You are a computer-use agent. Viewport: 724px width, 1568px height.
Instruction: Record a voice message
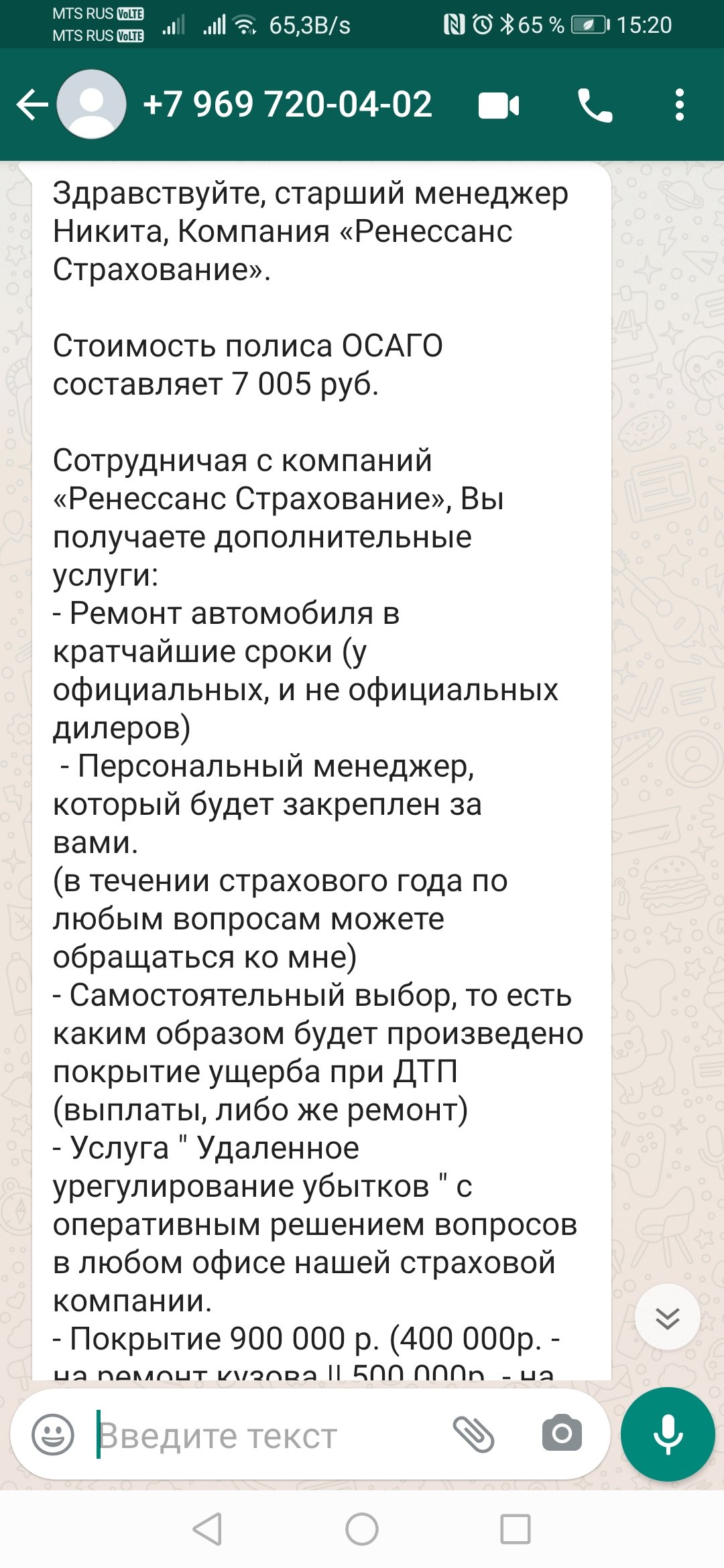[x=668, y=1434]
